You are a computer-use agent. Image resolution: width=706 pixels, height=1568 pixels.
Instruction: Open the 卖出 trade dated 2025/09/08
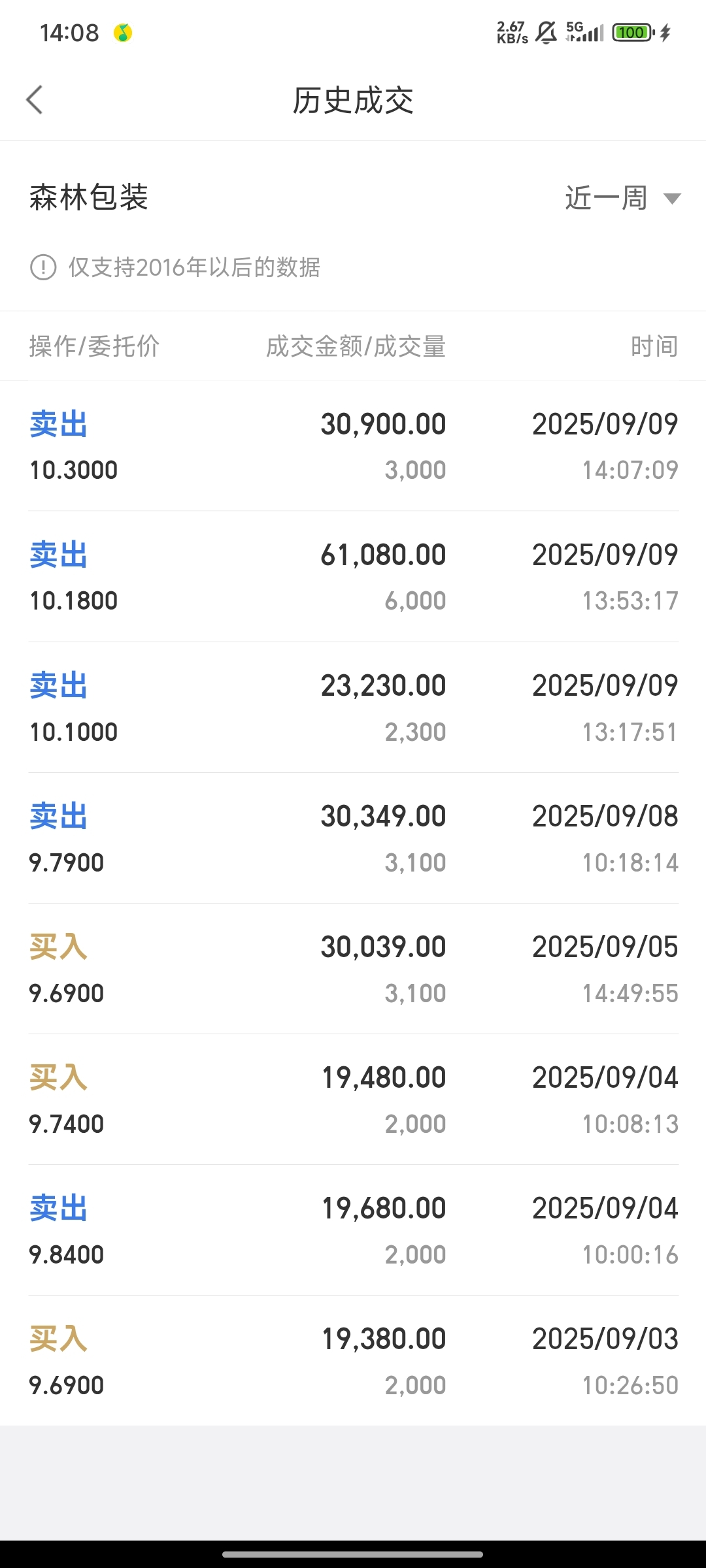point(353,838)
